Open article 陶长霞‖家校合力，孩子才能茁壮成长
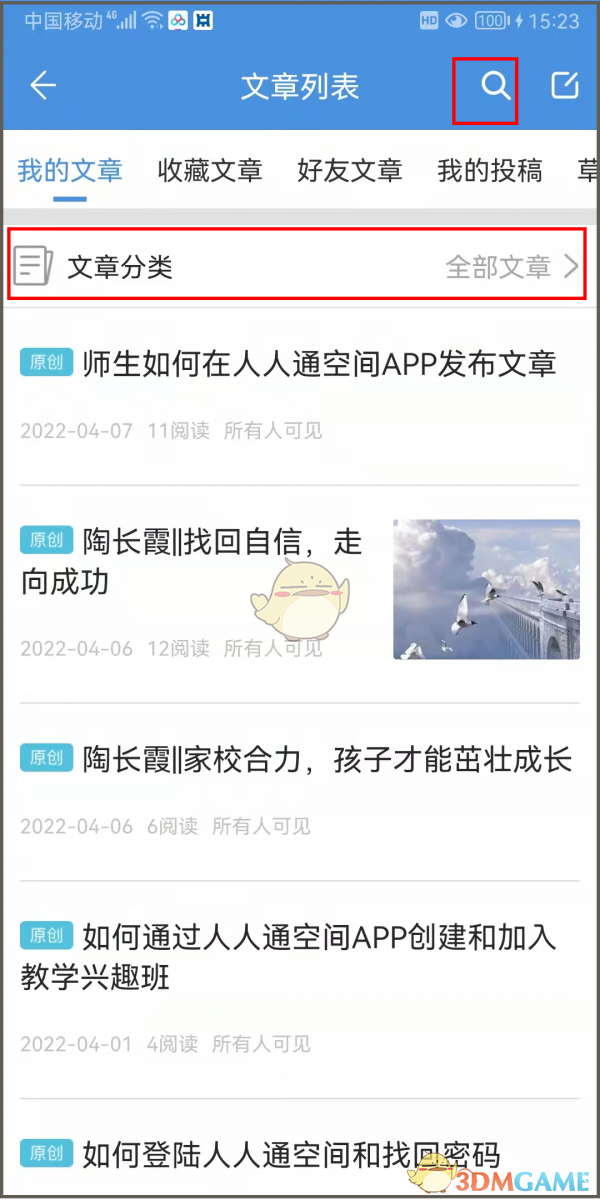Viewport: 600px width, 1200px height. coord(326,759)
